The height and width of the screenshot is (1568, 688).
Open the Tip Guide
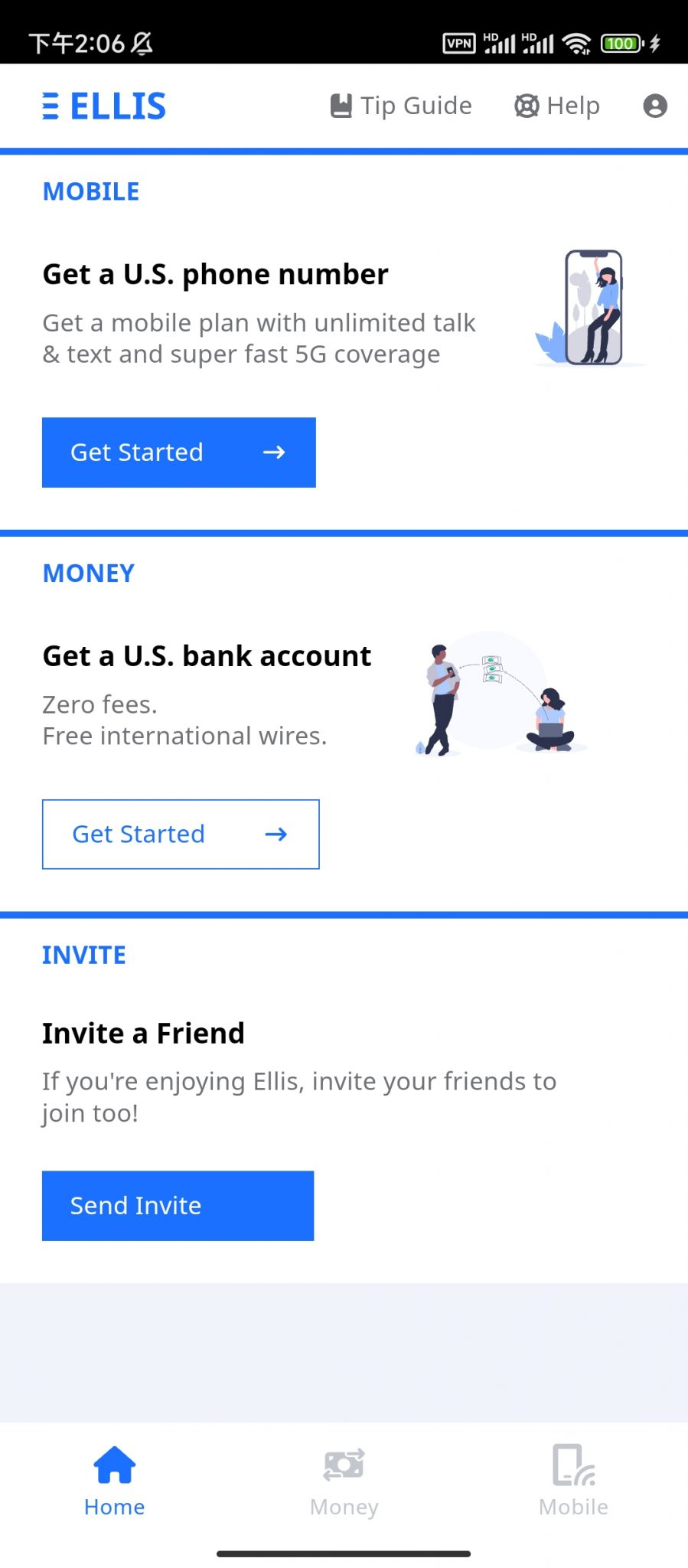coord(401,106)
